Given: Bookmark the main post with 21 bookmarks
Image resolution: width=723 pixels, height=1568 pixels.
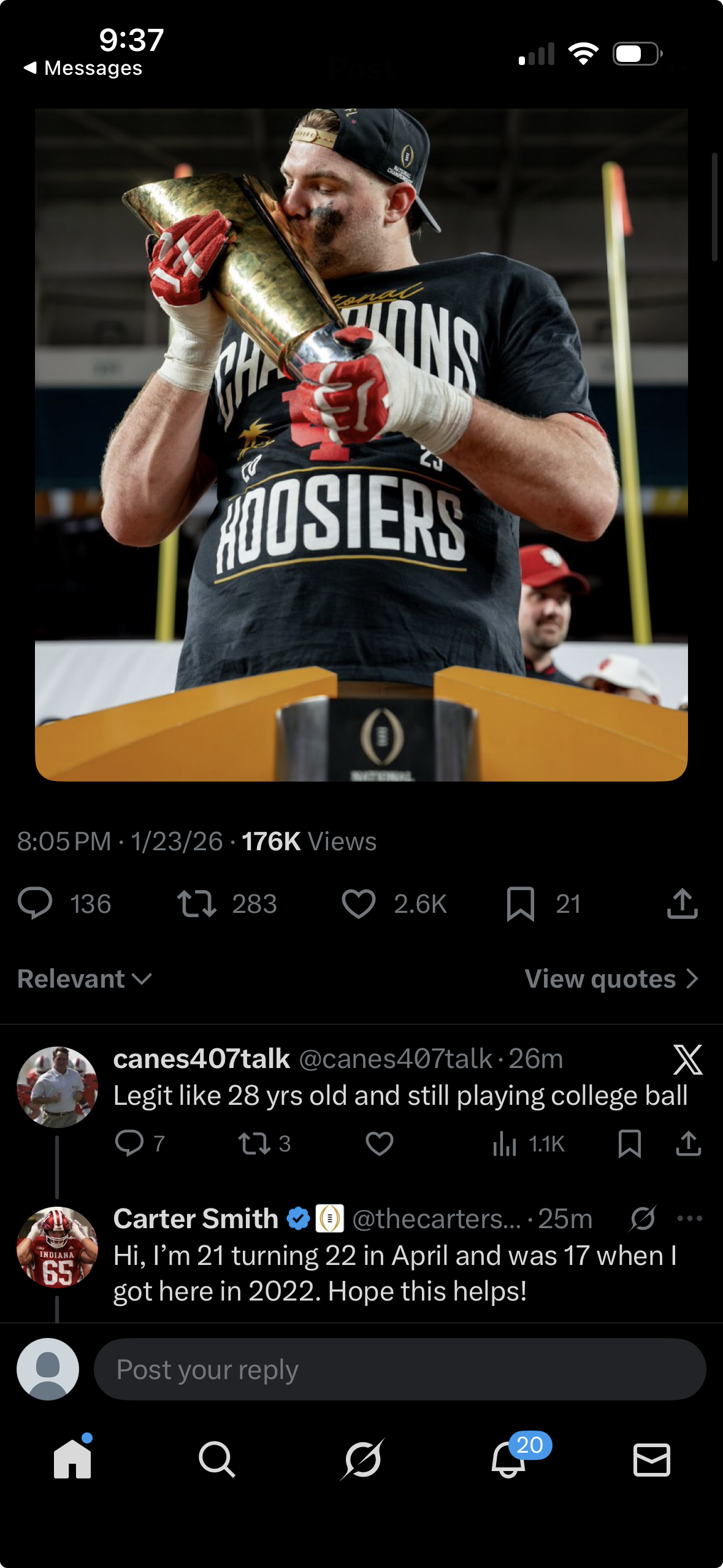Looking at the screenshot, I should pyautogui.click(x=521, y=904).
